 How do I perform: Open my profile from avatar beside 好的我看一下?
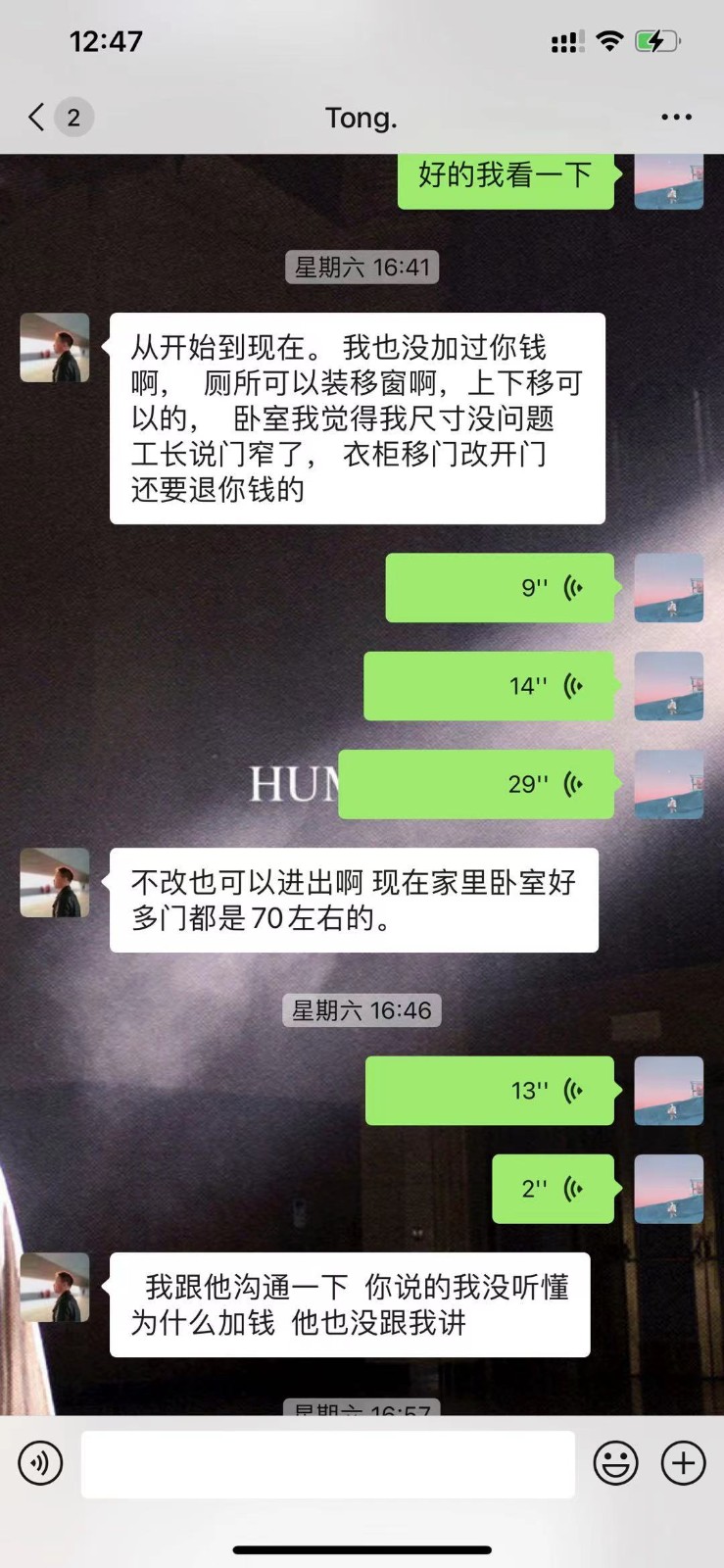669,182
